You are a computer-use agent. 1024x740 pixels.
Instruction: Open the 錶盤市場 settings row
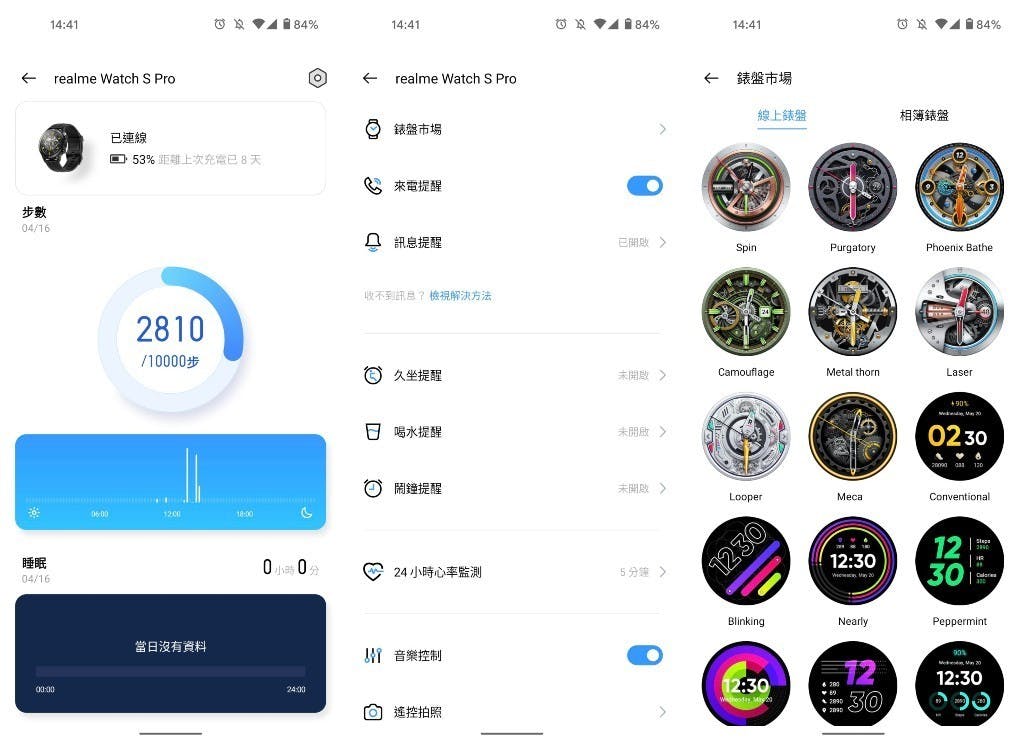tap(512, 129)
